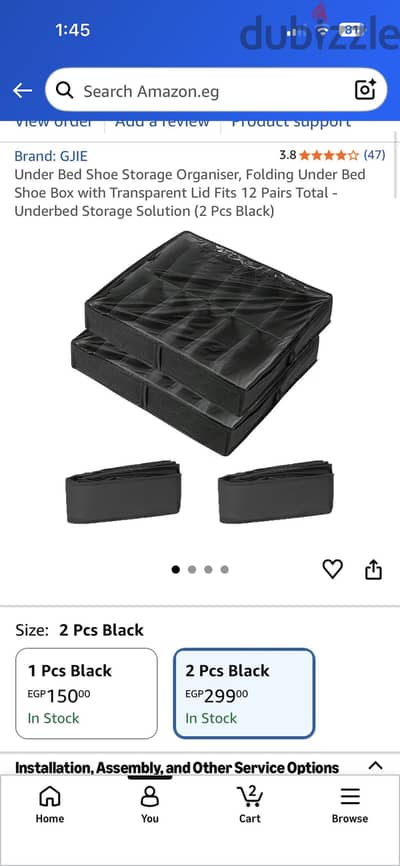The height and width of the screenshot is (866, 400).
Task: Share this product
Action: coord(373,569)
